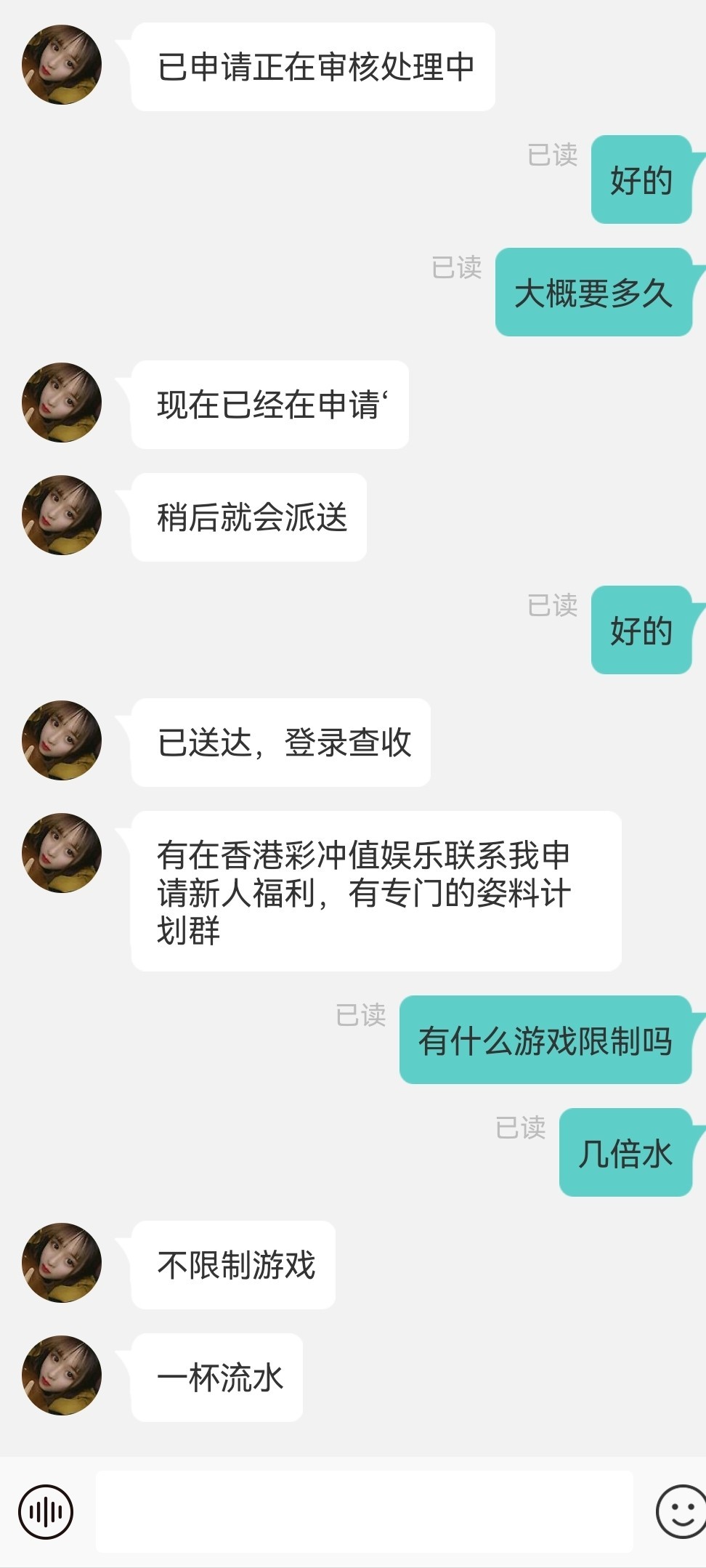Open profile from avatar beside "一杯流水"
706x1568 pixels.
point(62,1375)
